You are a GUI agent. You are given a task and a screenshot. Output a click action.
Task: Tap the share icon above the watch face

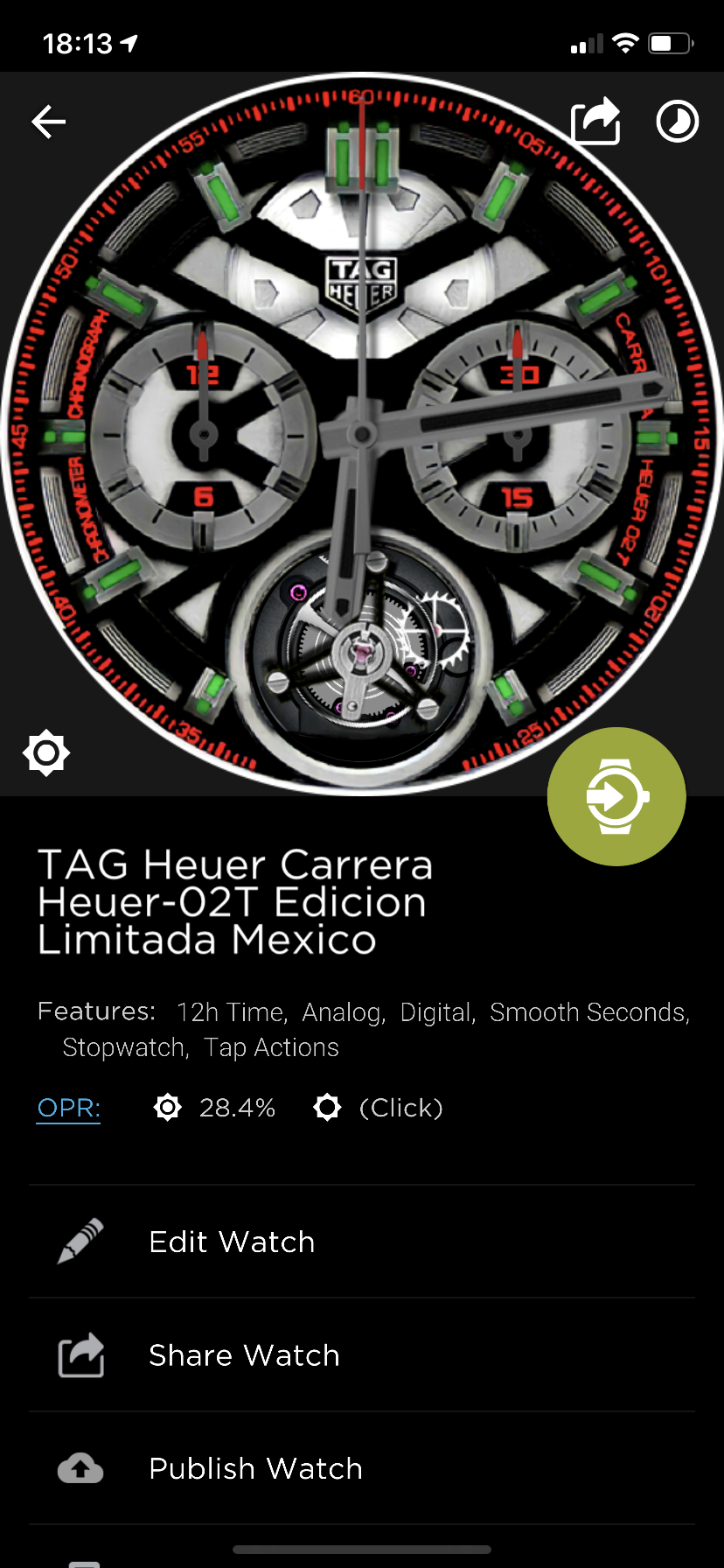pos(595,121)
